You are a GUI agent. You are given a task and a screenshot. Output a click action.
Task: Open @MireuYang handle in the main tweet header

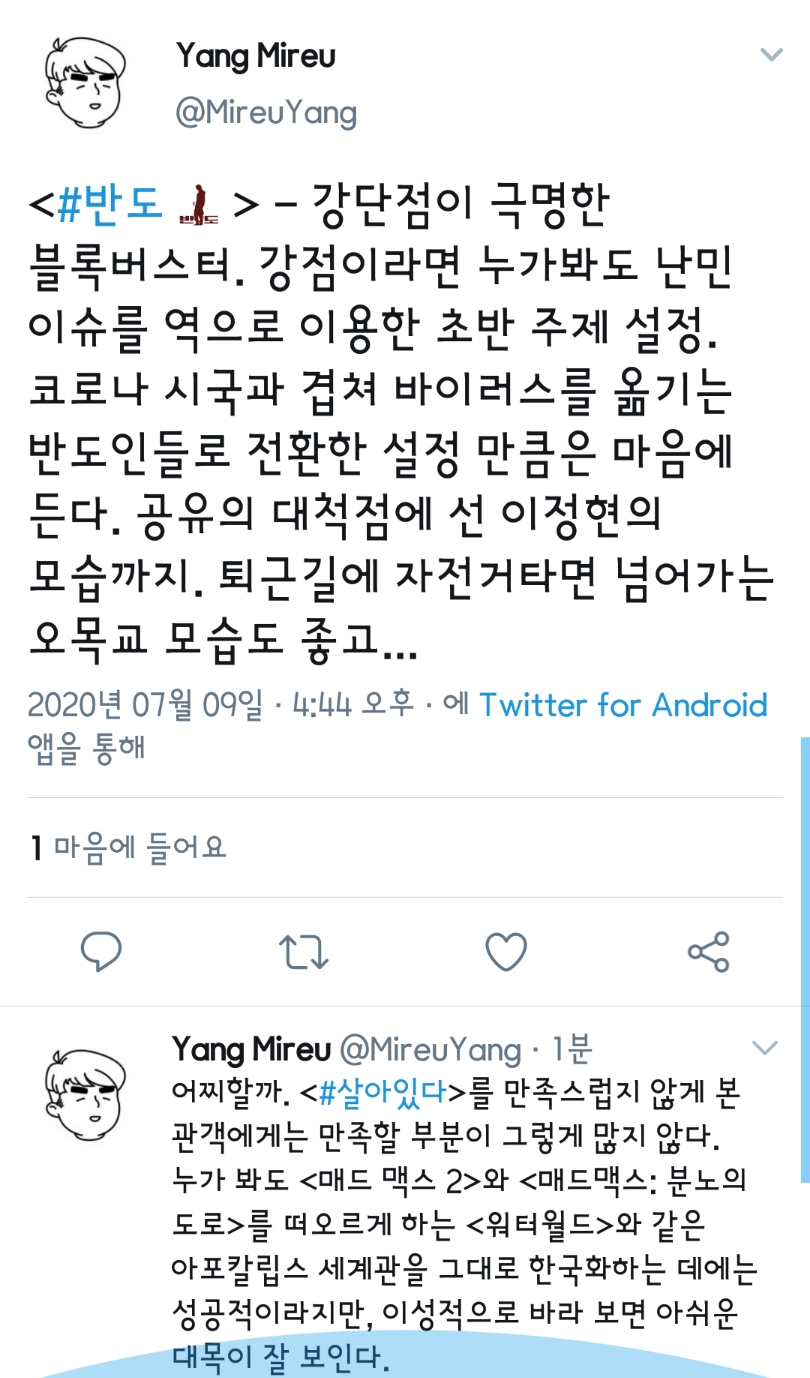pos(266,112)
